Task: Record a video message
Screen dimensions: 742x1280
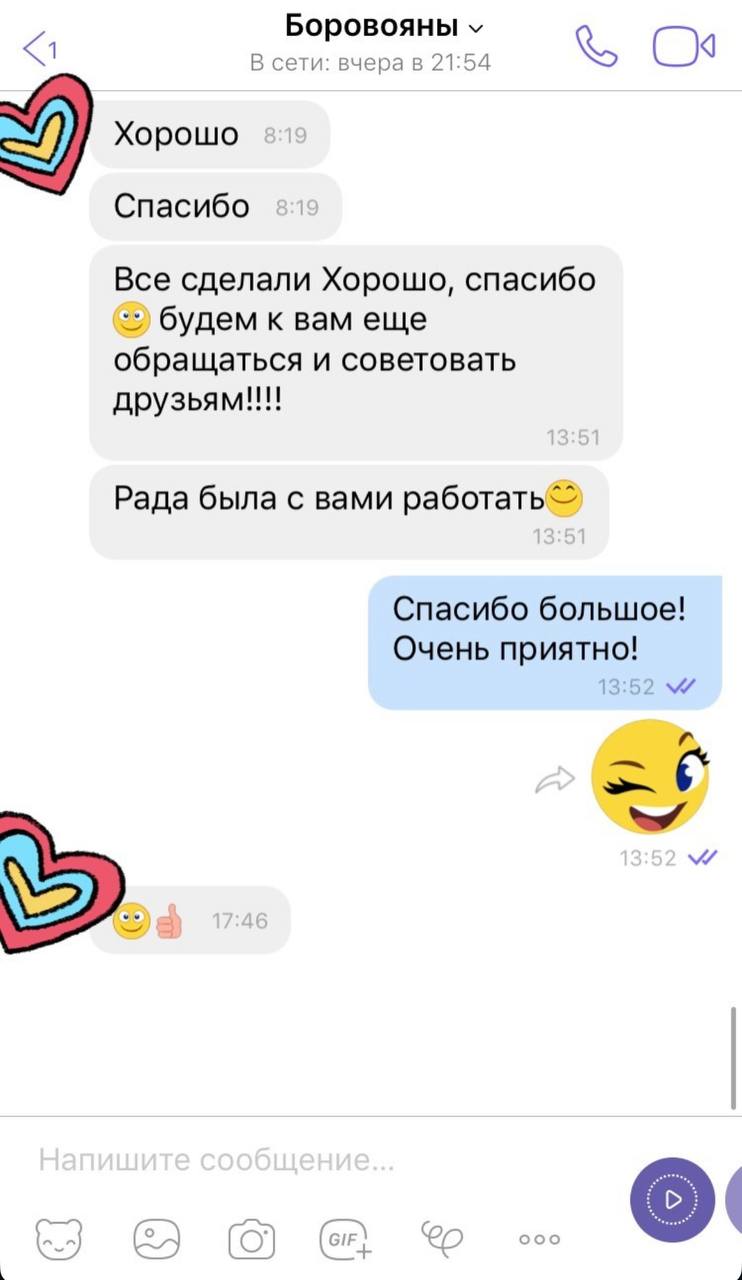Action: click(x=672, y=1199)
